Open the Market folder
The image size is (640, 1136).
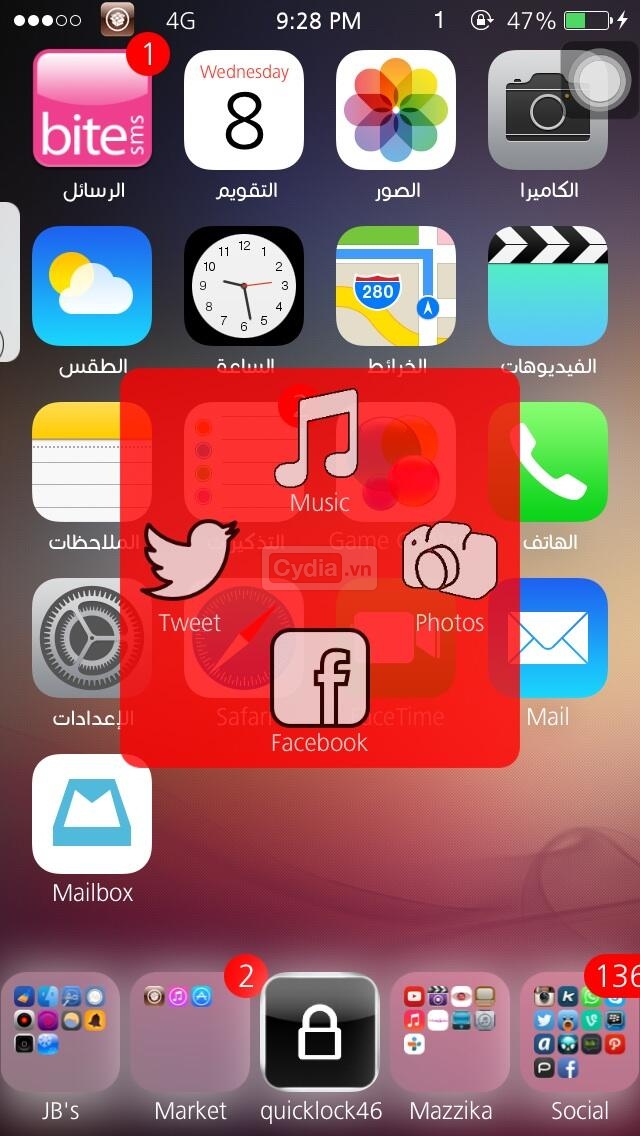[190, 1032]
